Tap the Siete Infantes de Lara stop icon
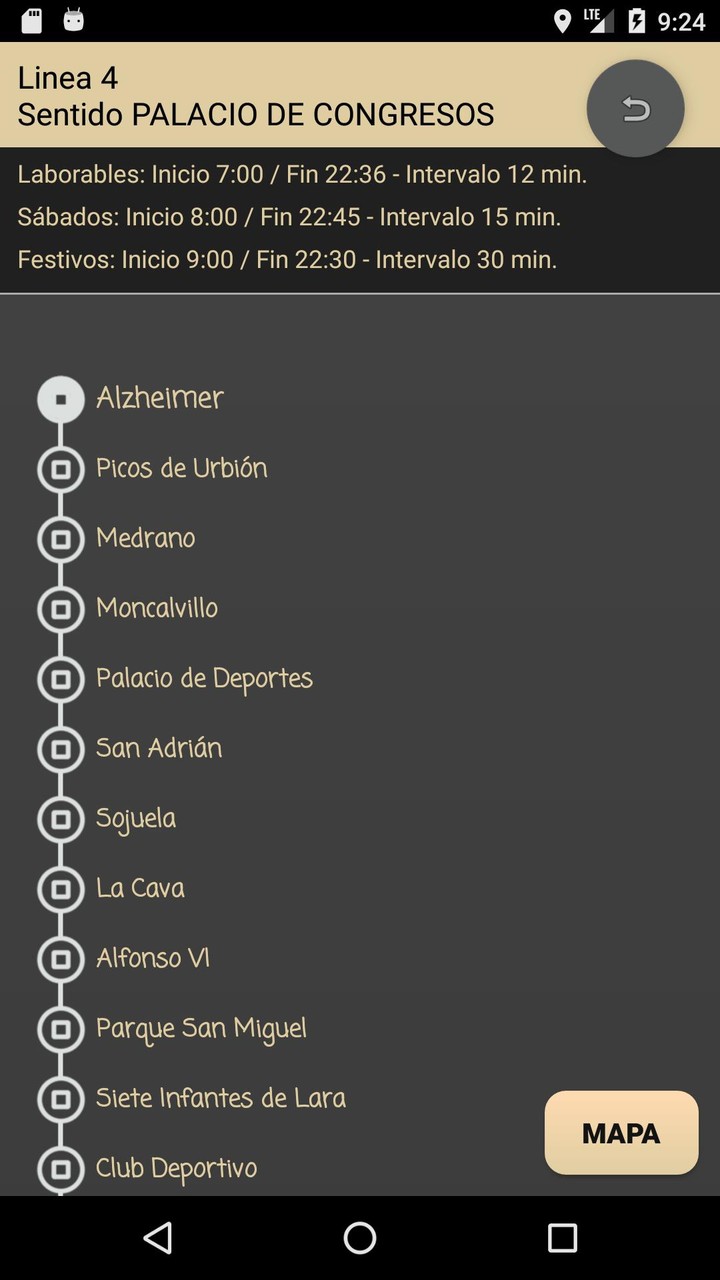720x1280 pixels. (60, 1098)
